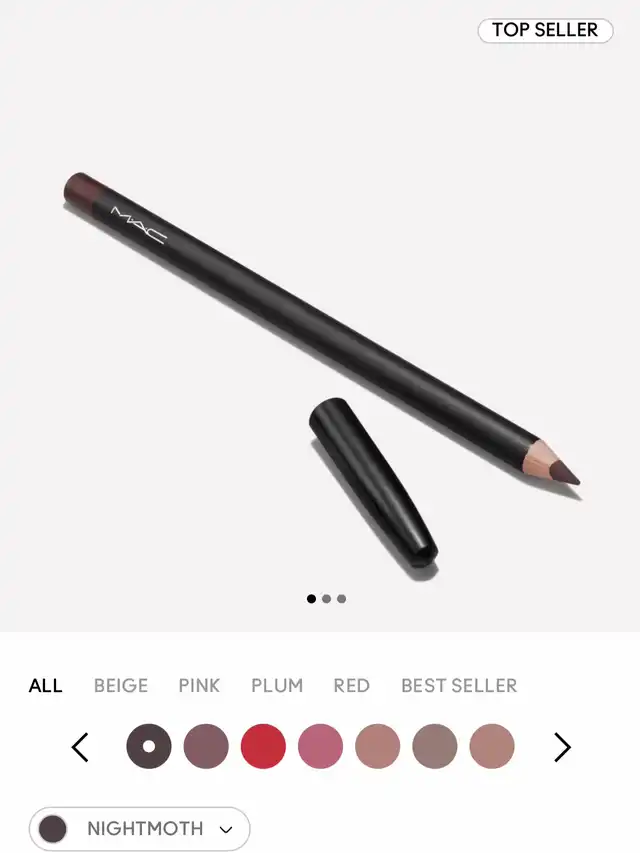Expand the NIGHTMOTH shade dropdown
The height and width of the screenshot is (853, 640).
(139, 829)
